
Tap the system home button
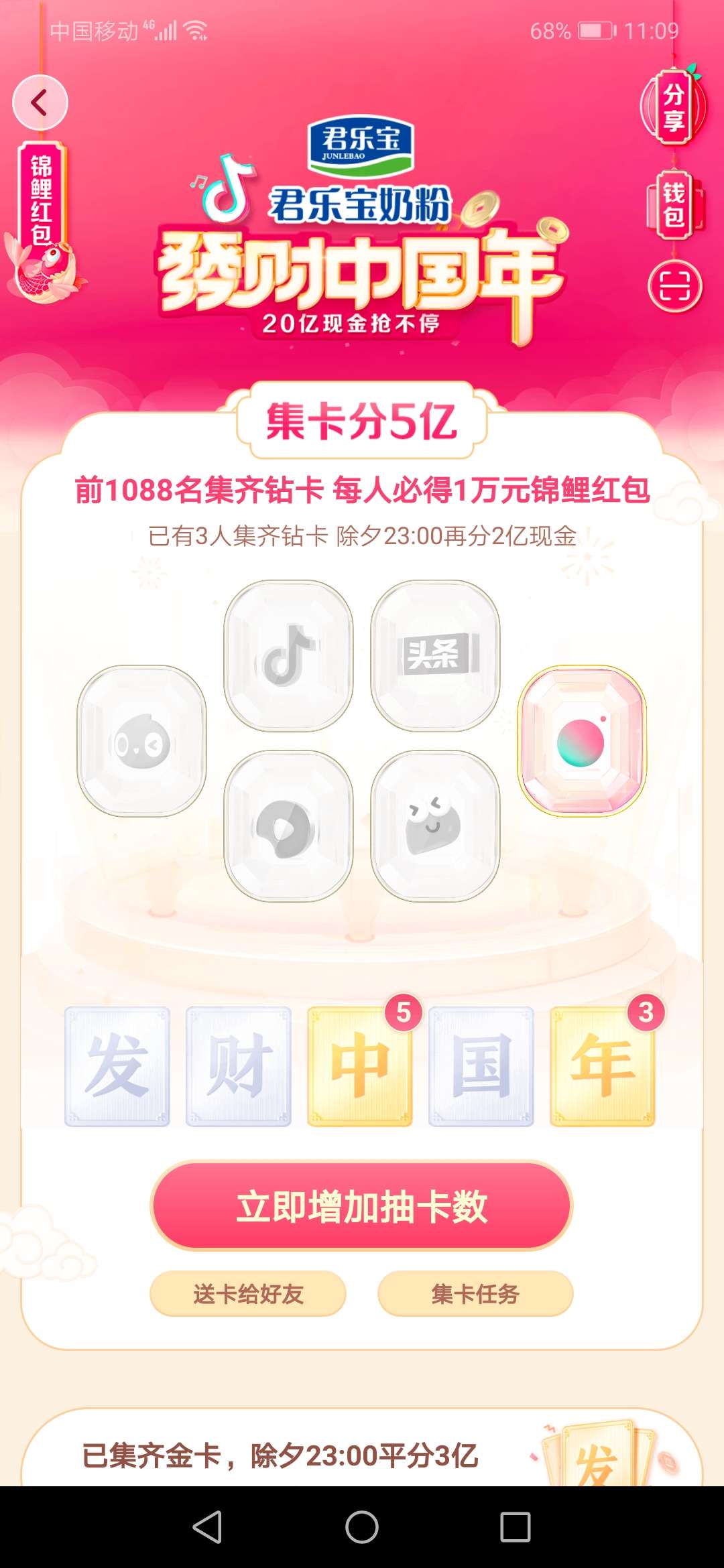[362, 1527]
